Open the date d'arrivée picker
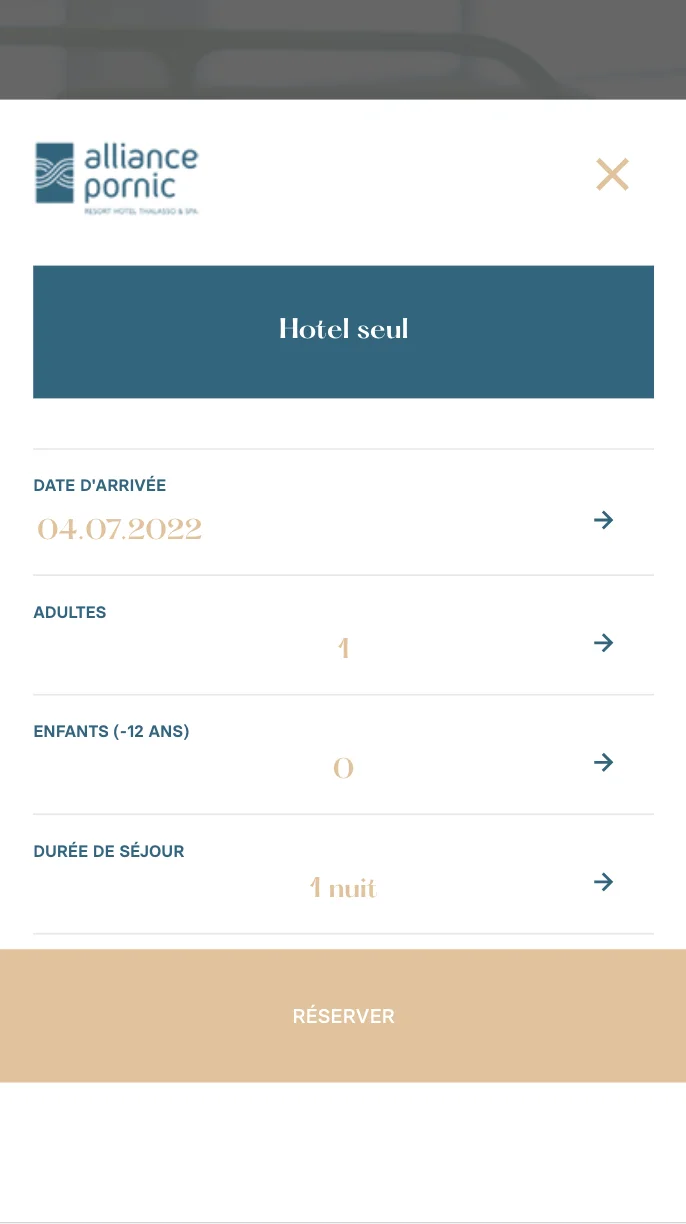The image size is (686, 1224). [x=602, y=520]
